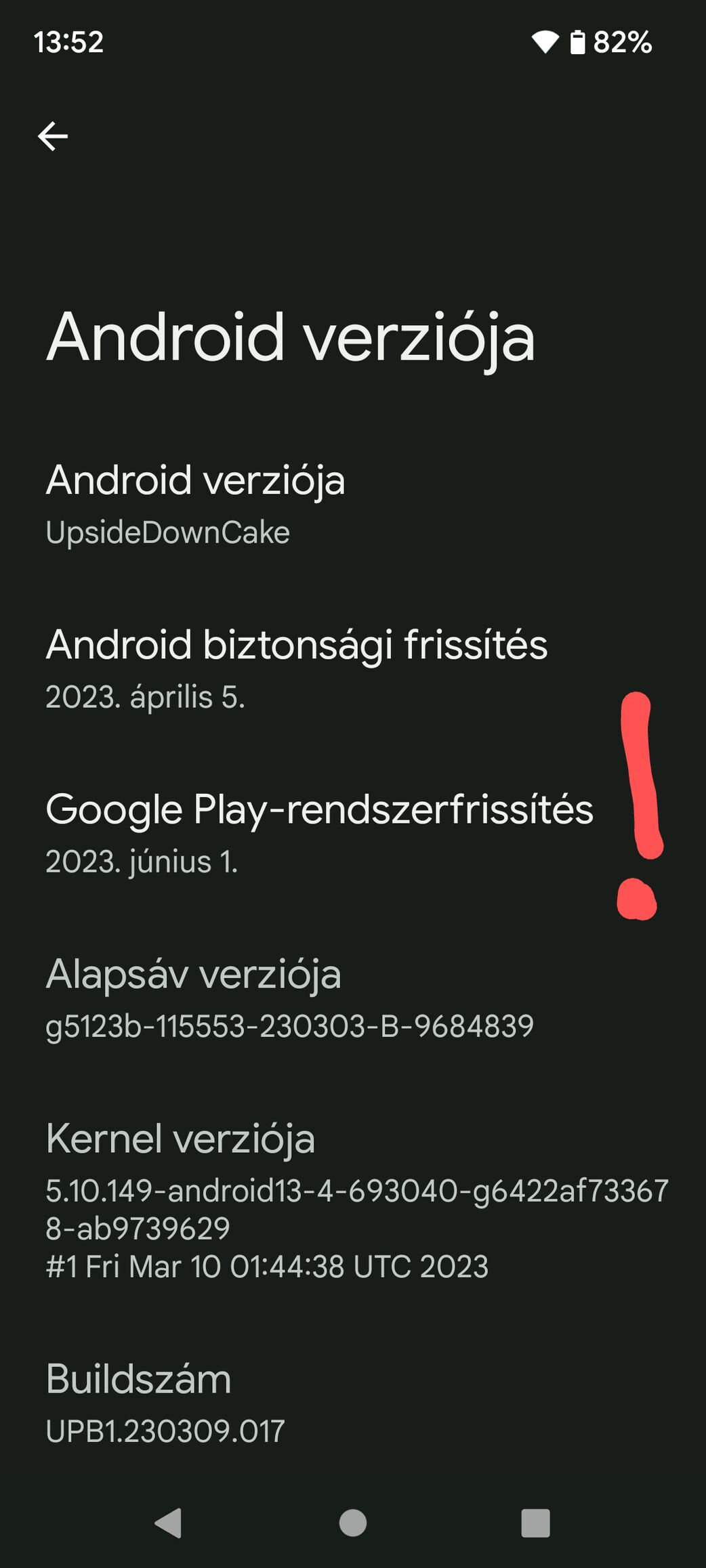Open Google Play-rendszerfrissítés row
This screenshot has width=706, height=1568.
pyautogui.click(x=319, y=834)
